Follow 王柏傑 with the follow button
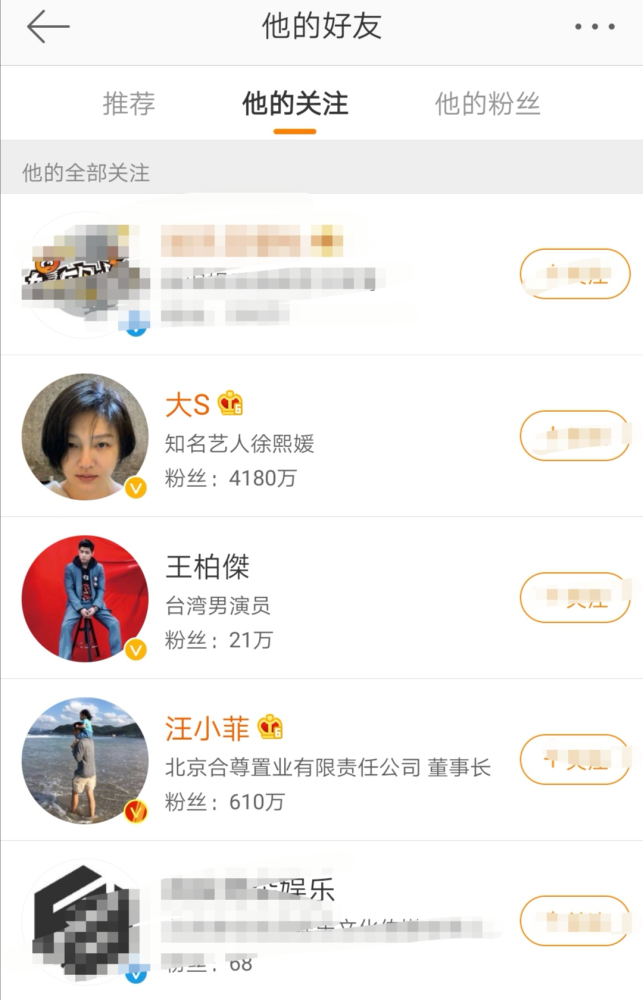The image size is (643, 1000). [x=575, y=598]
